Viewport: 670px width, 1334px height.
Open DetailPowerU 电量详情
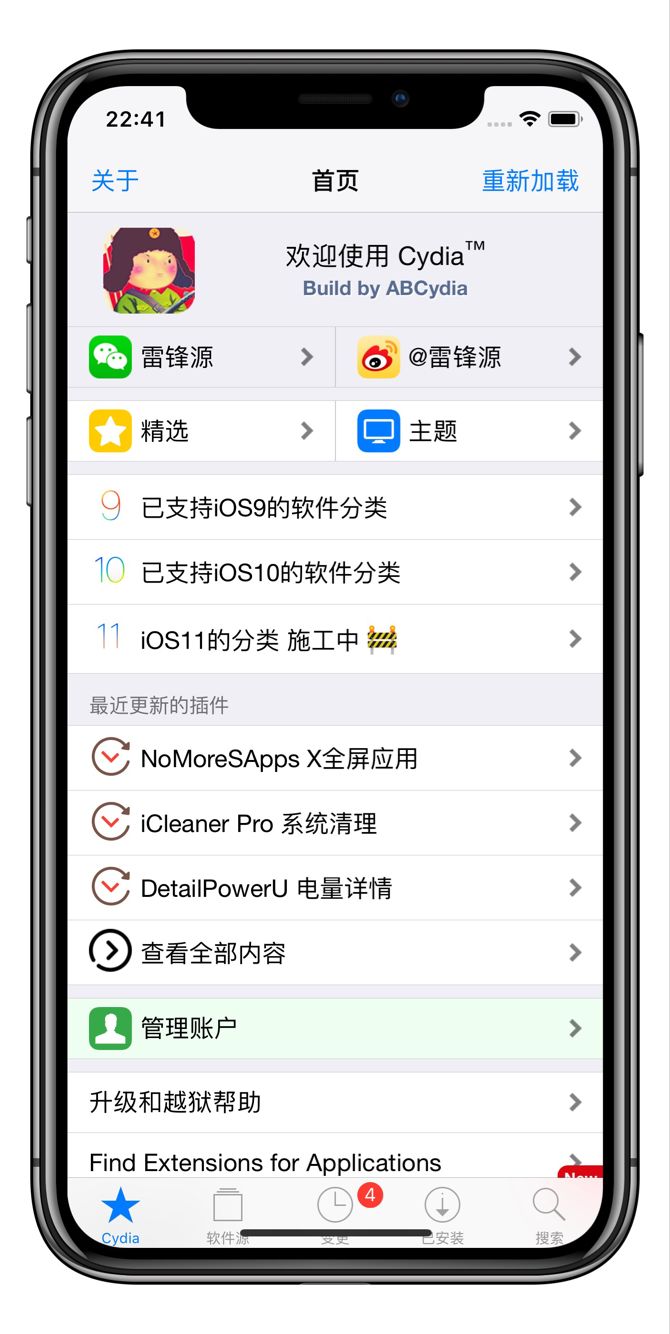[335, 888]
